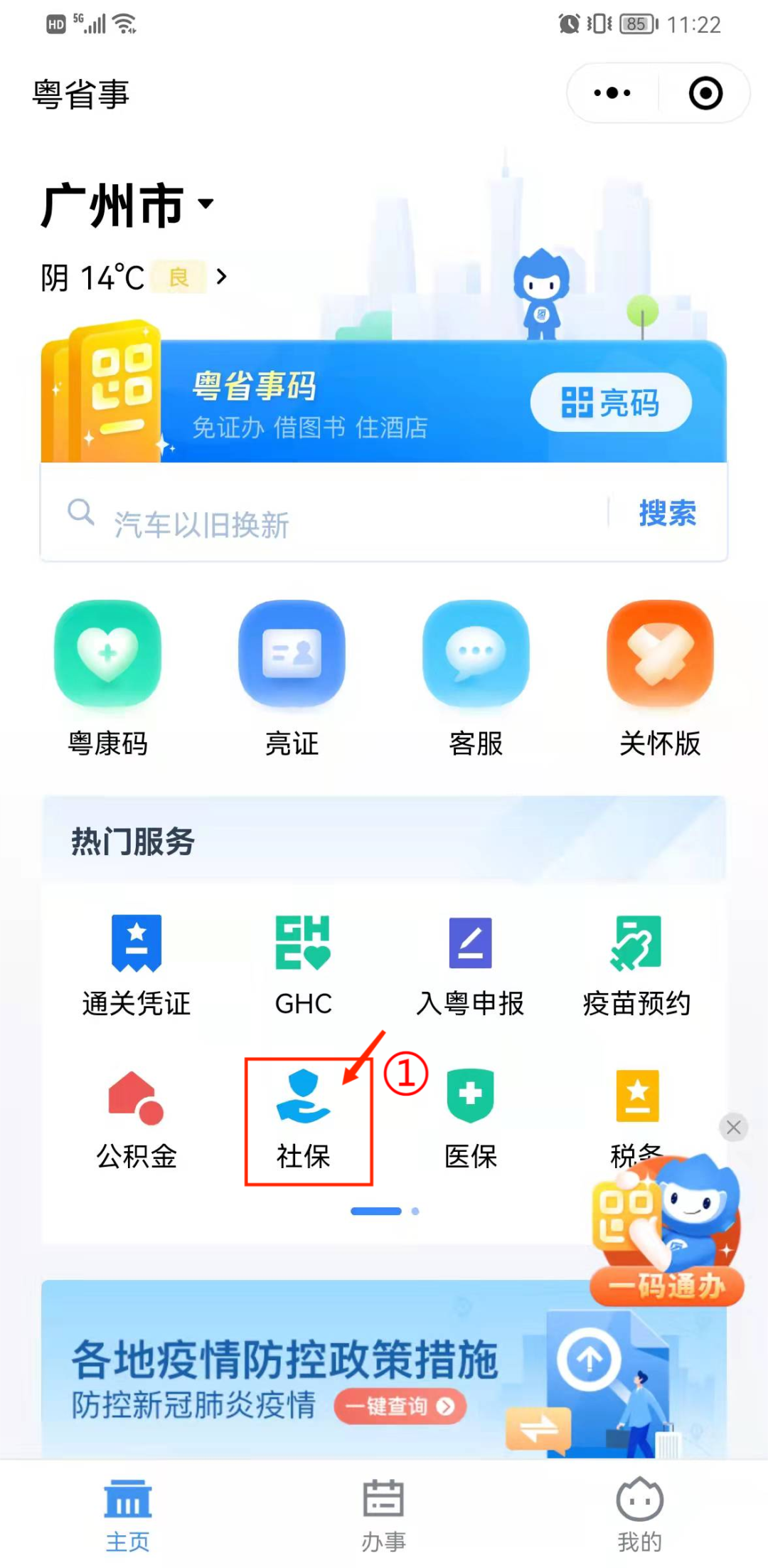Tap the 搜索 button
The image size is (768, 1568).
667,513
